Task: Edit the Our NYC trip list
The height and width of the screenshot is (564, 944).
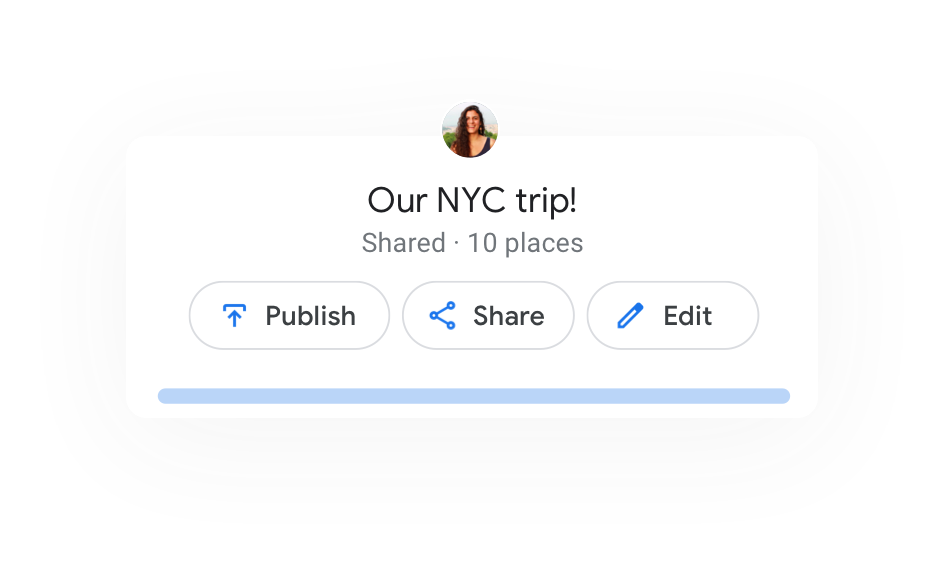Action: (672, 316)
